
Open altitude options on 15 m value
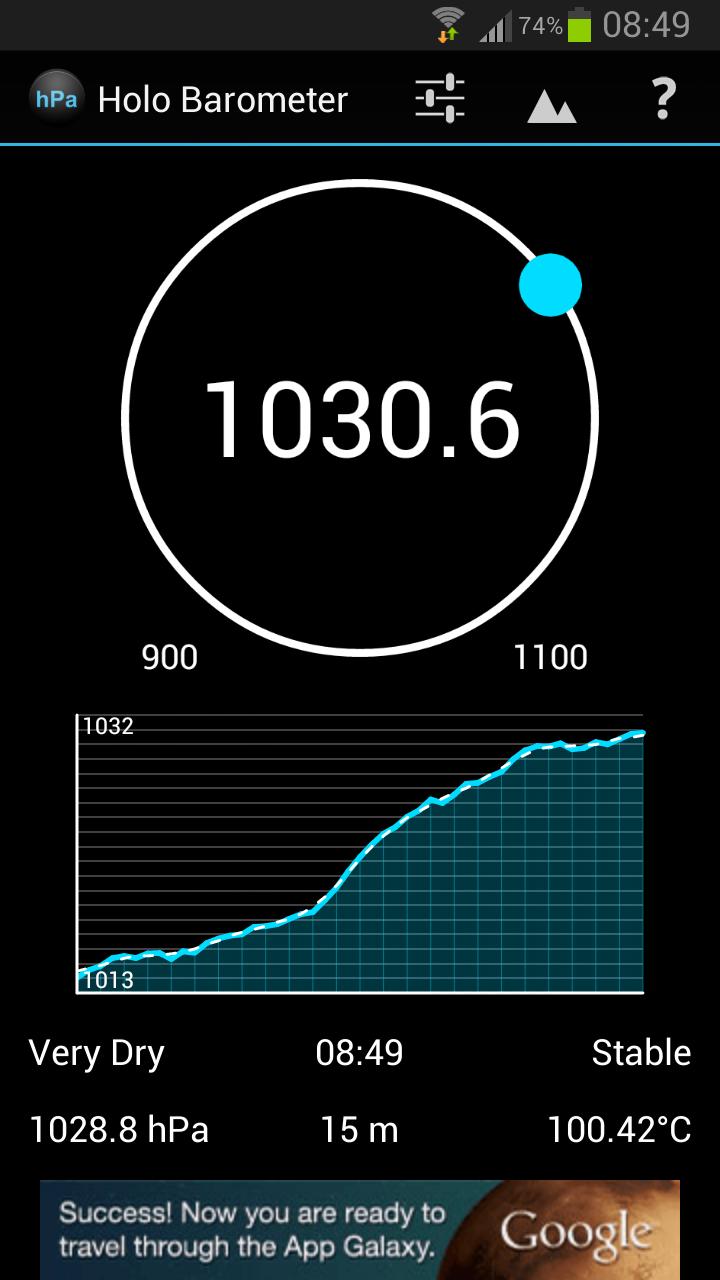tap(361, 1130)
